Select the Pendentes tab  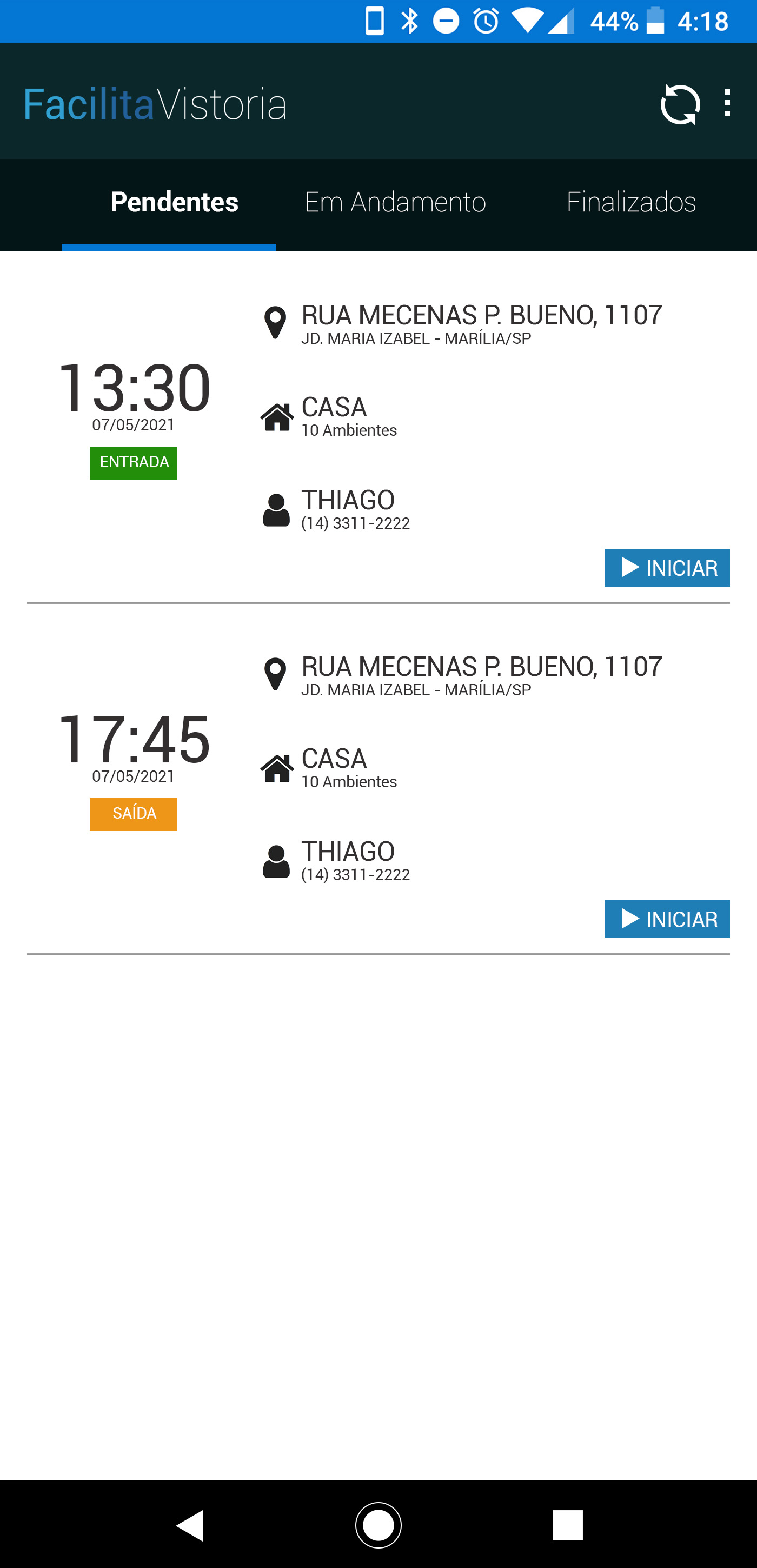click(174, 203)
